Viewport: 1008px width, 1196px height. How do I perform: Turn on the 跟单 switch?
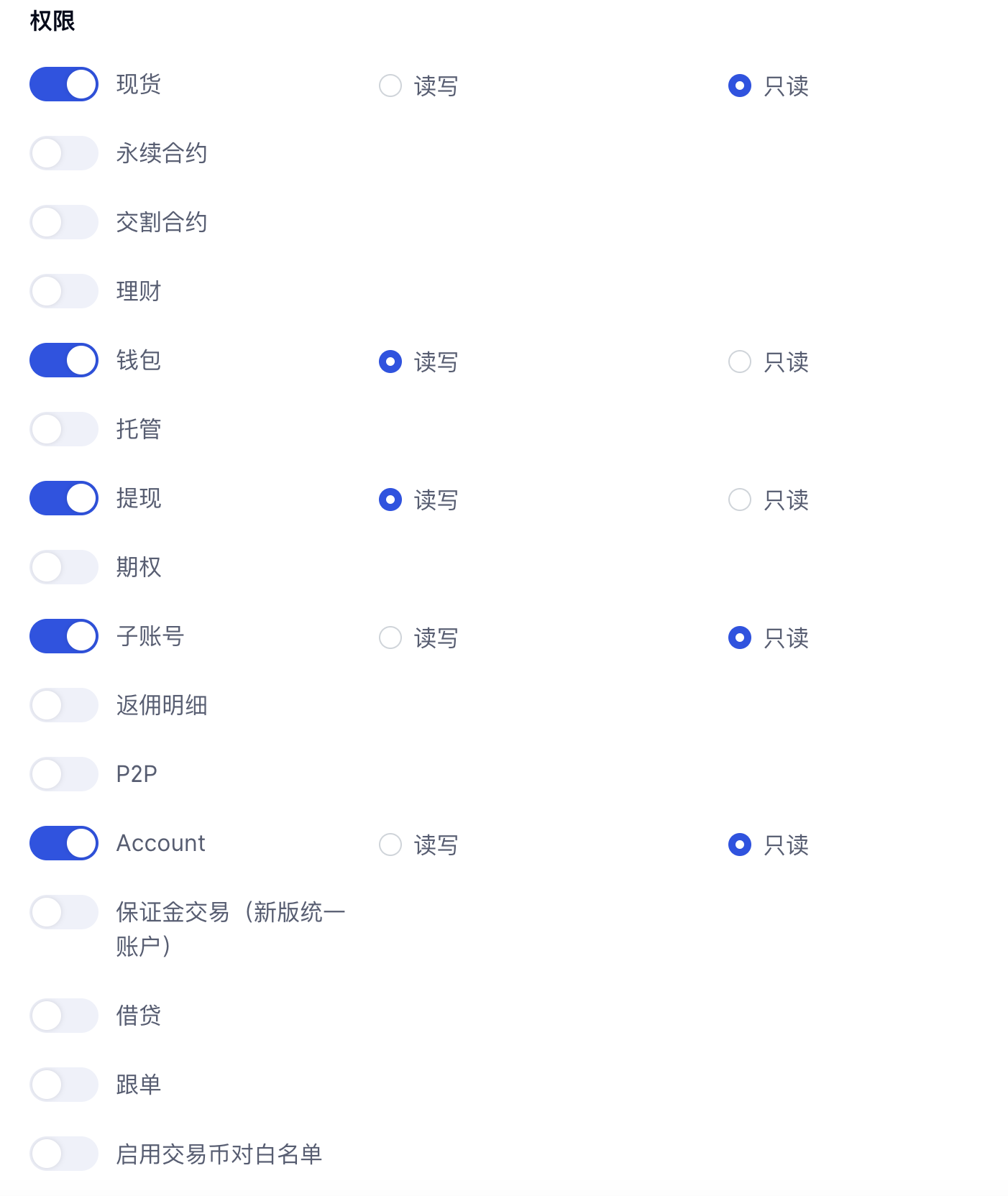(63, 1085)
